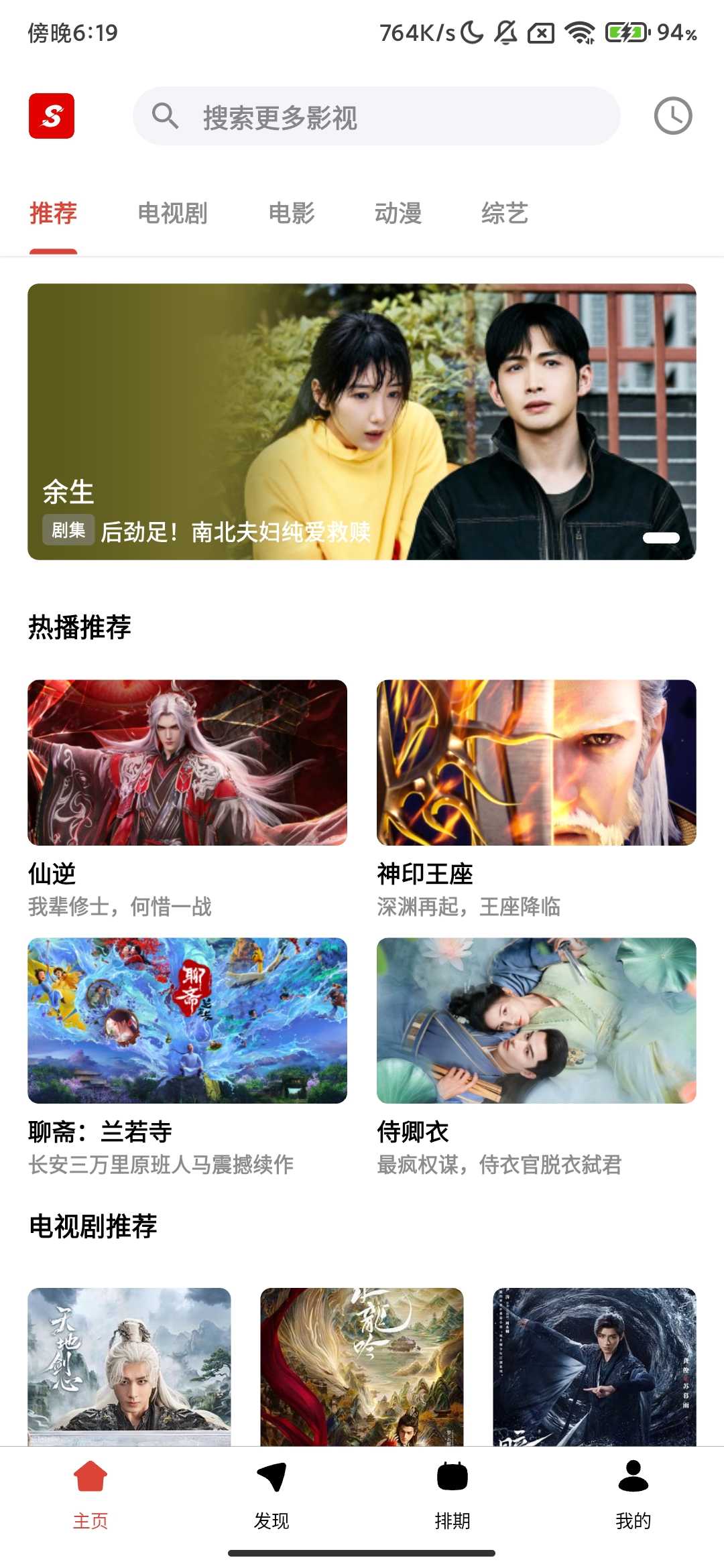Tap the search box 搜索更多影视
Viewport: 724px width, 1568px height.
pos(375,116)
